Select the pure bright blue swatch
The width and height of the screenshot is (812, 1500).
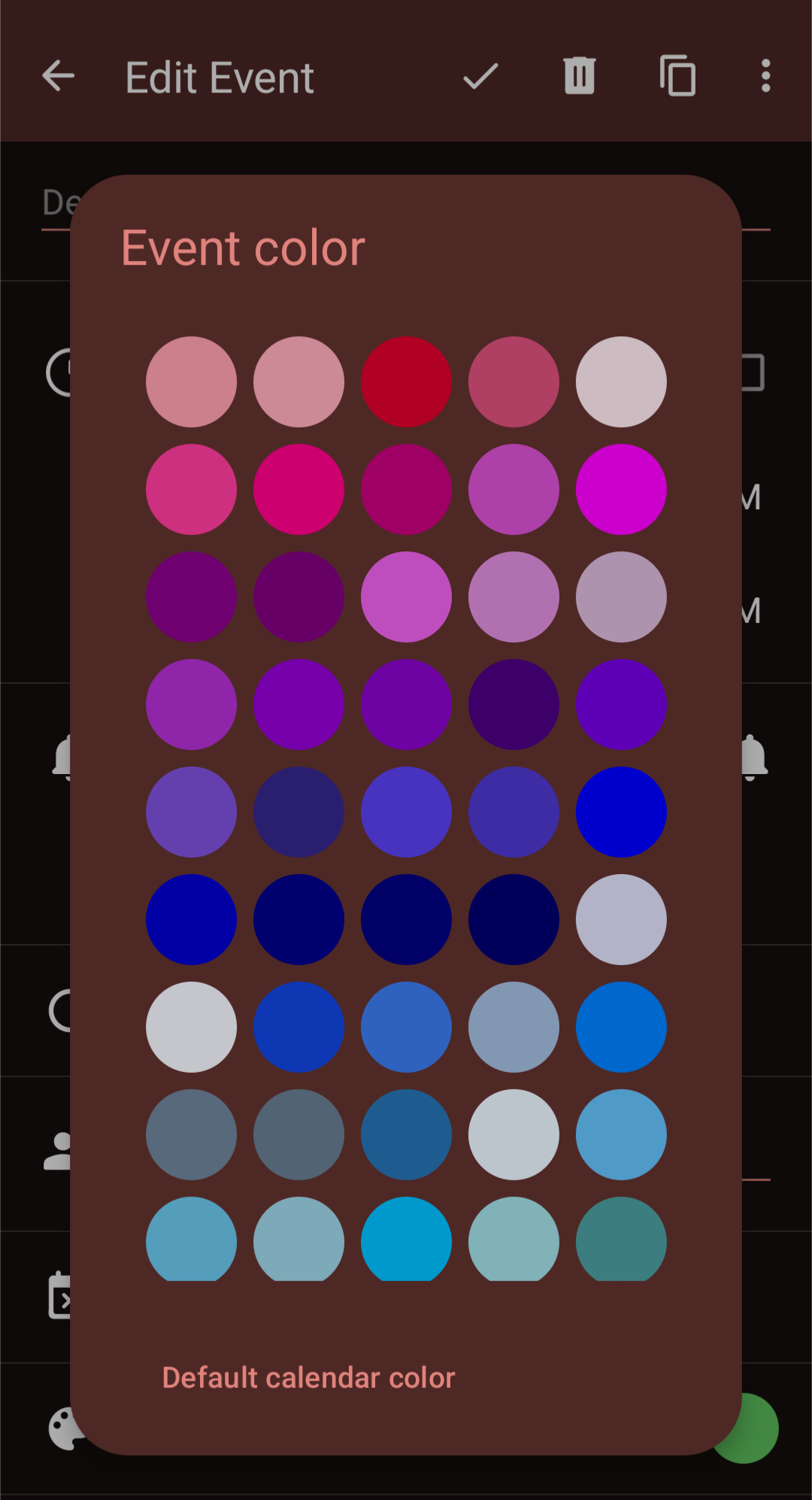pyautogui.click(x=621, y=812)
